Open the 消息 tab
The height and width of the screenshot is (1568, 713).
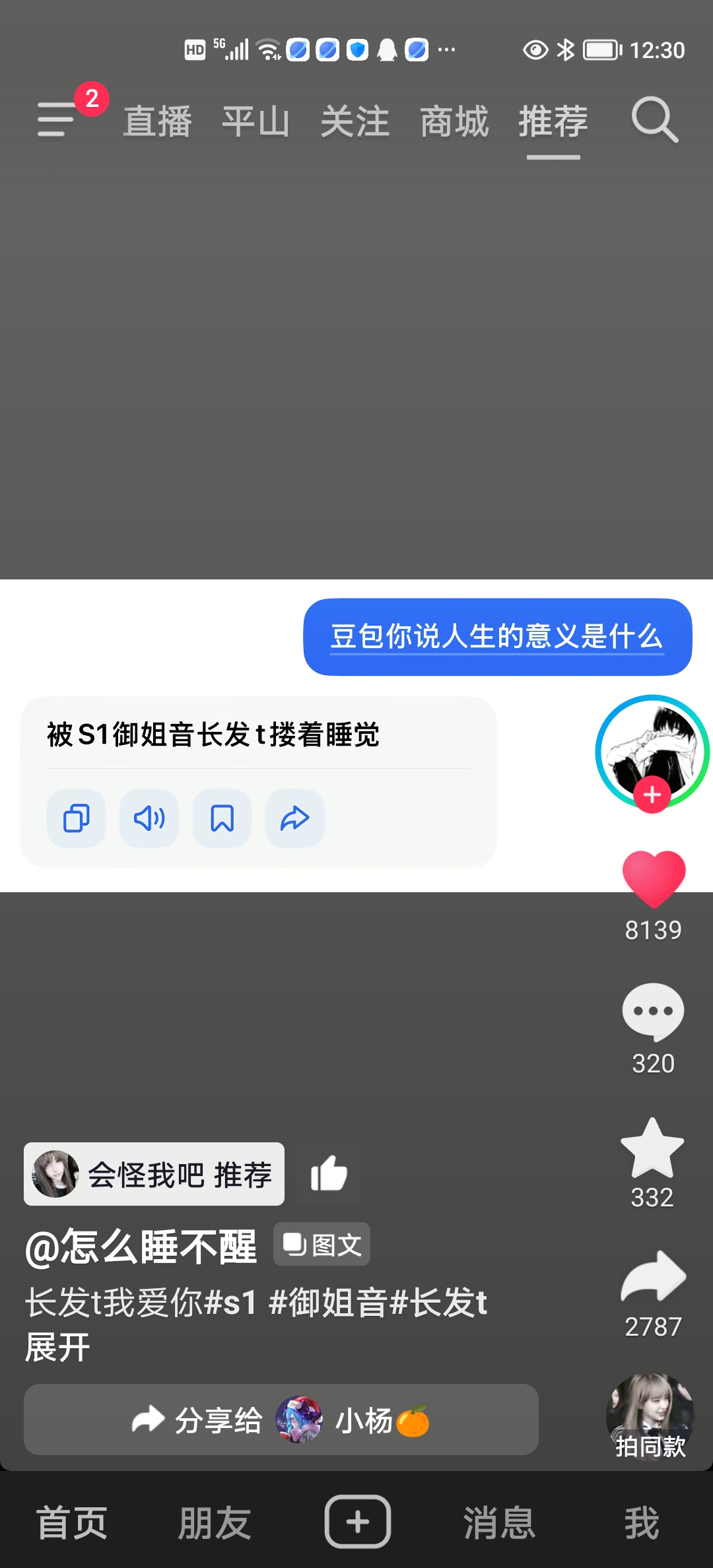(499, 1522)
